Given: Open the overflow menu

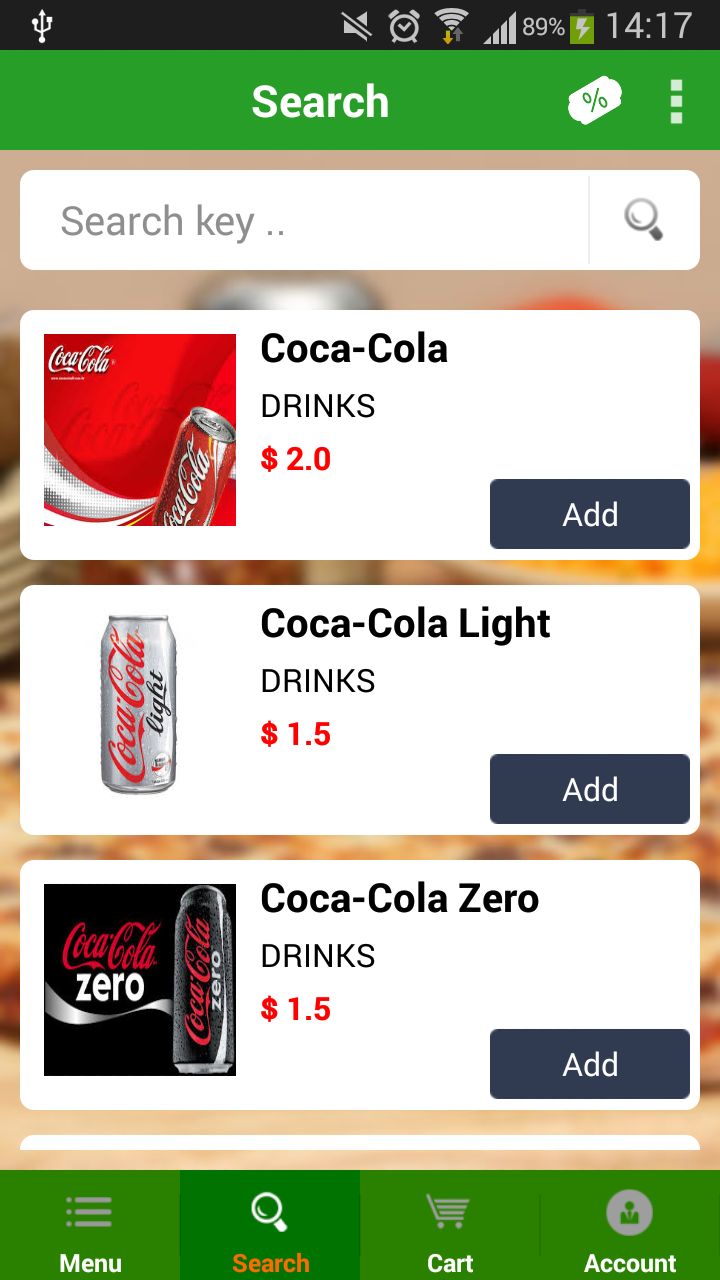Looking at the screenshot, I should 676,101.
